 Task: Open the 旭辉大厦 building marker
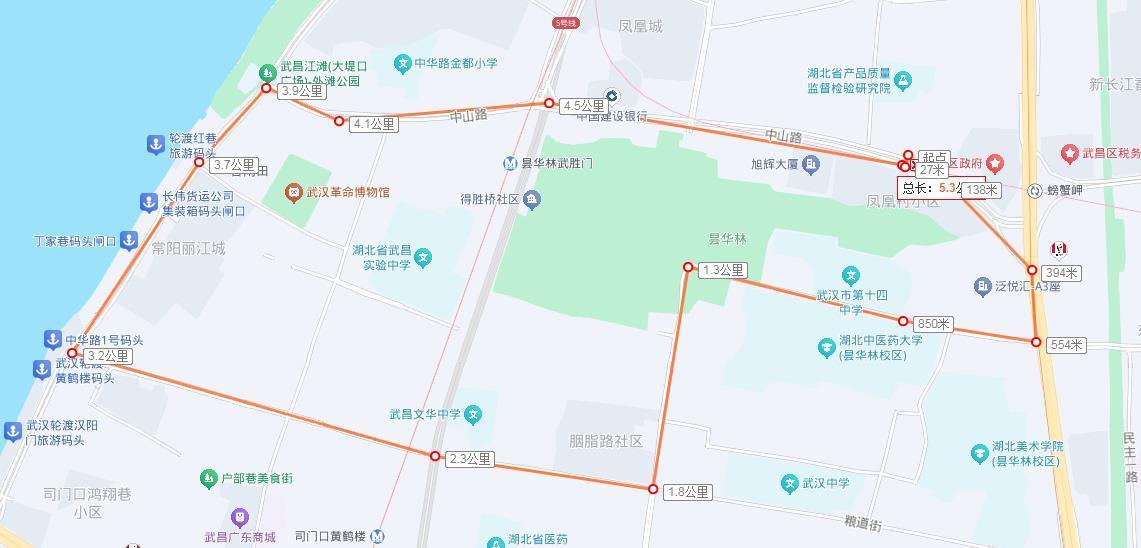tap(811, 164)
